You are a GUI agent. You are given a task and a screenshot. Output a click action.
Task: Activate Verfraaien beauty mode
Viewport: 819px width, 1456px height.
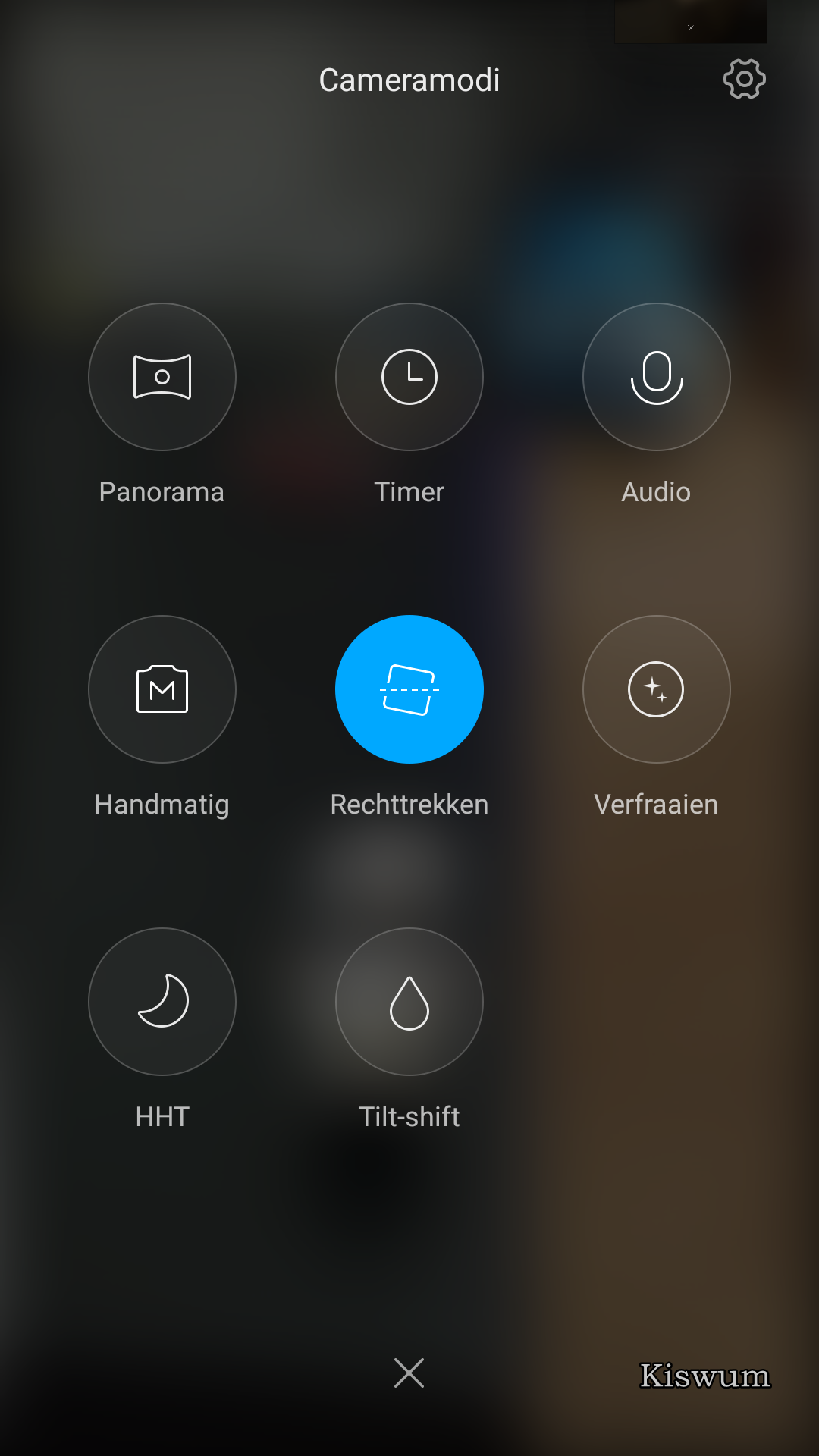click(657, 689)
